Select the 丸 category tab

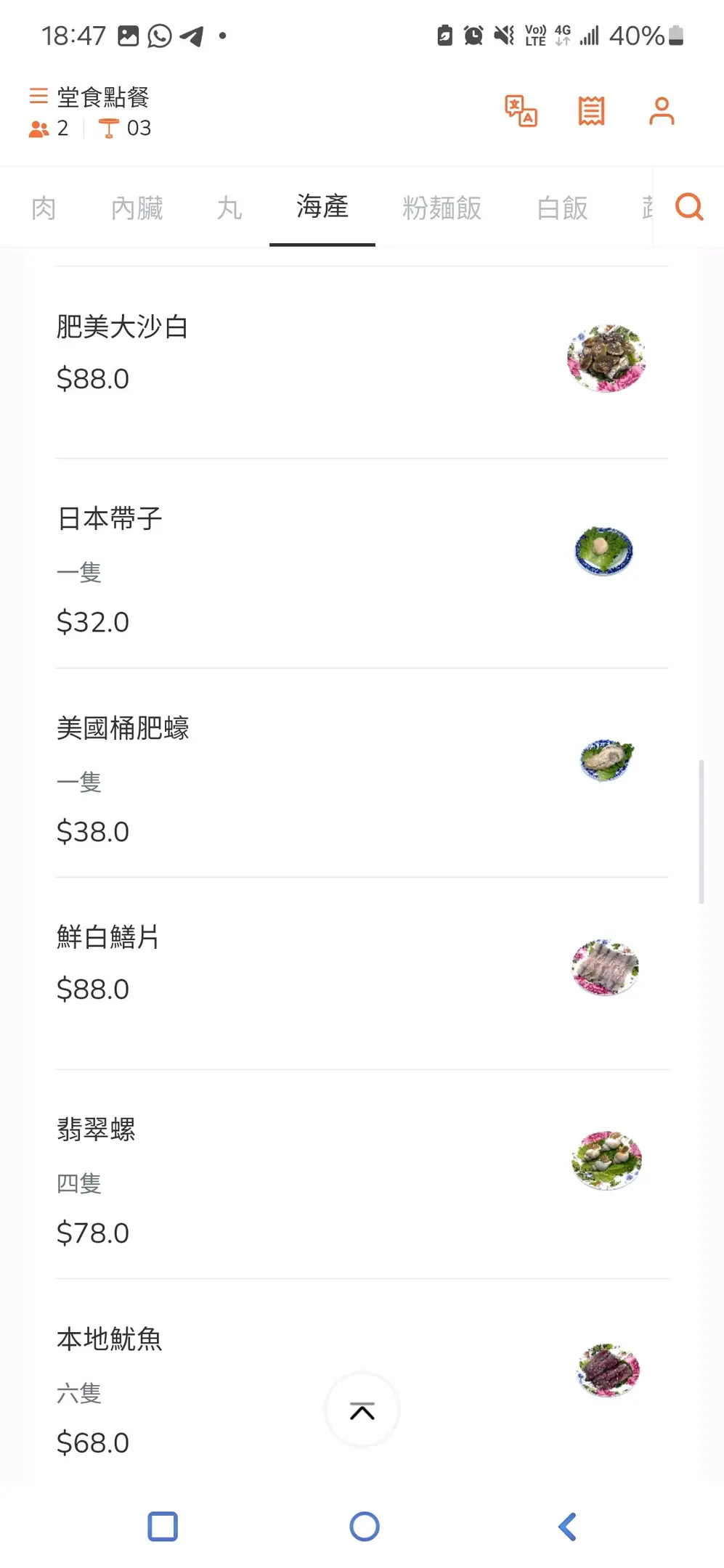(x=229, y=208)
